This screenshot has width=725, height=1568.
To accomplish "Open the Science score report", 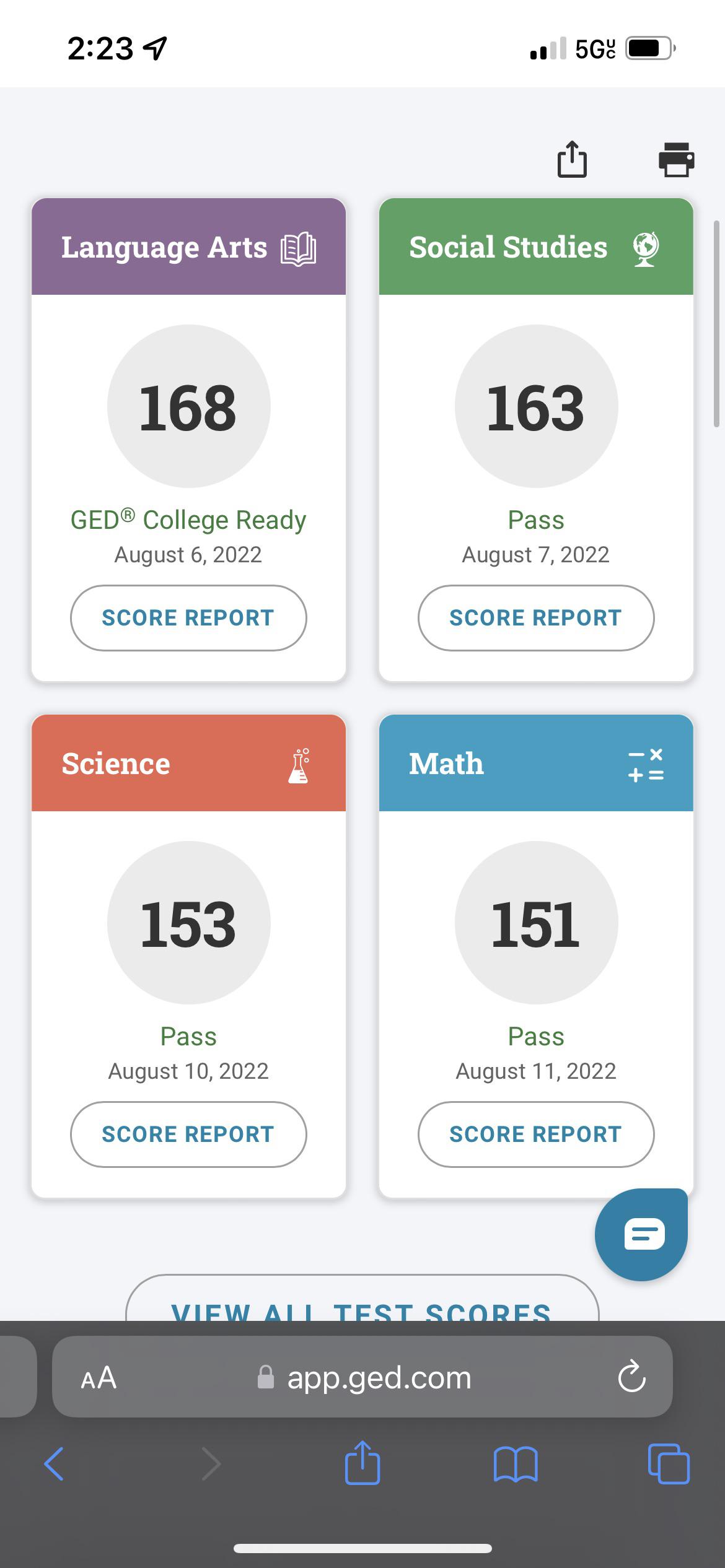I will coord(188,1134).
